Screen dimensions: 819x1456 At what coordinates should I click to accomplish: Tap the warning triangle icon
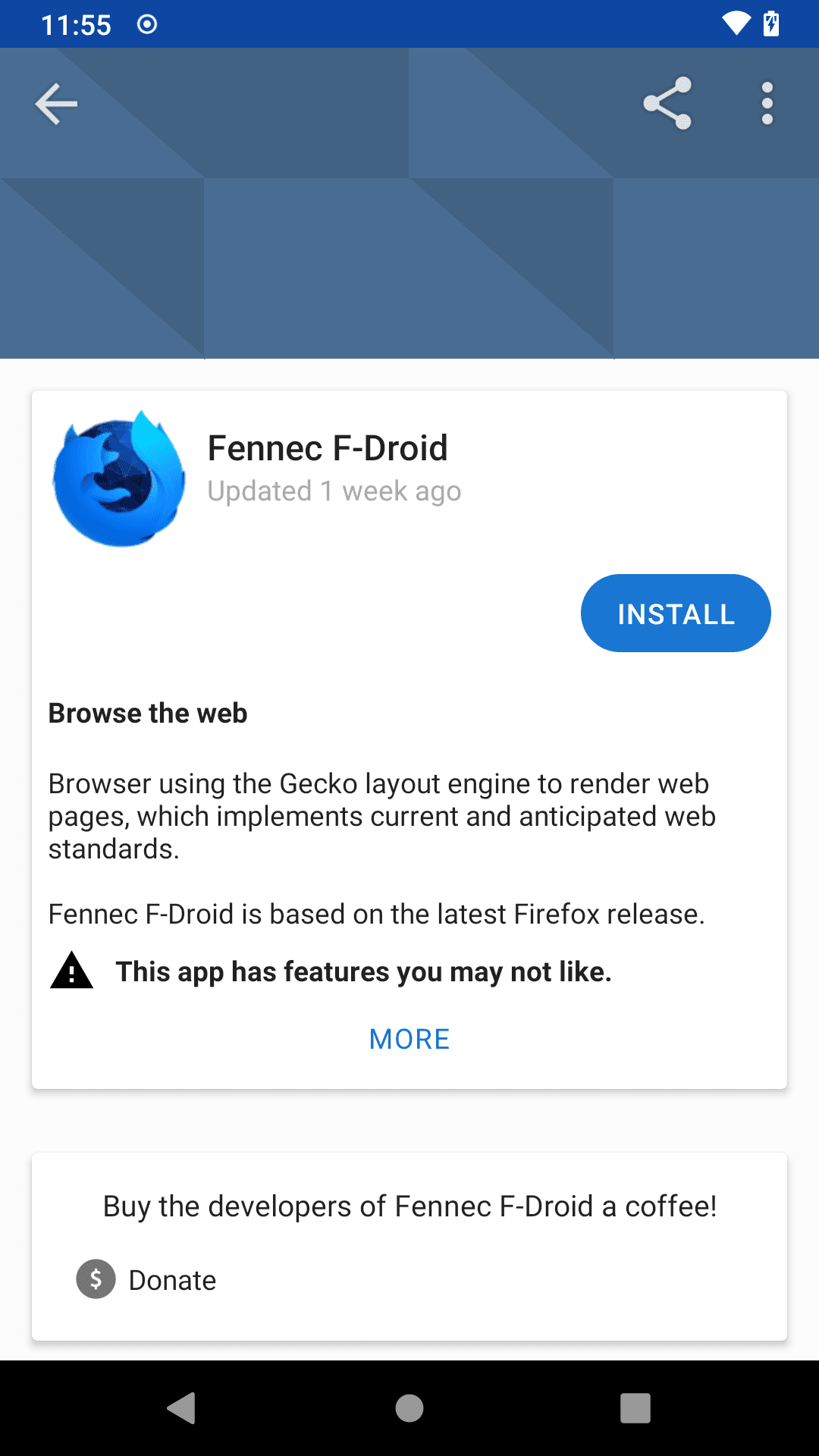71,971
